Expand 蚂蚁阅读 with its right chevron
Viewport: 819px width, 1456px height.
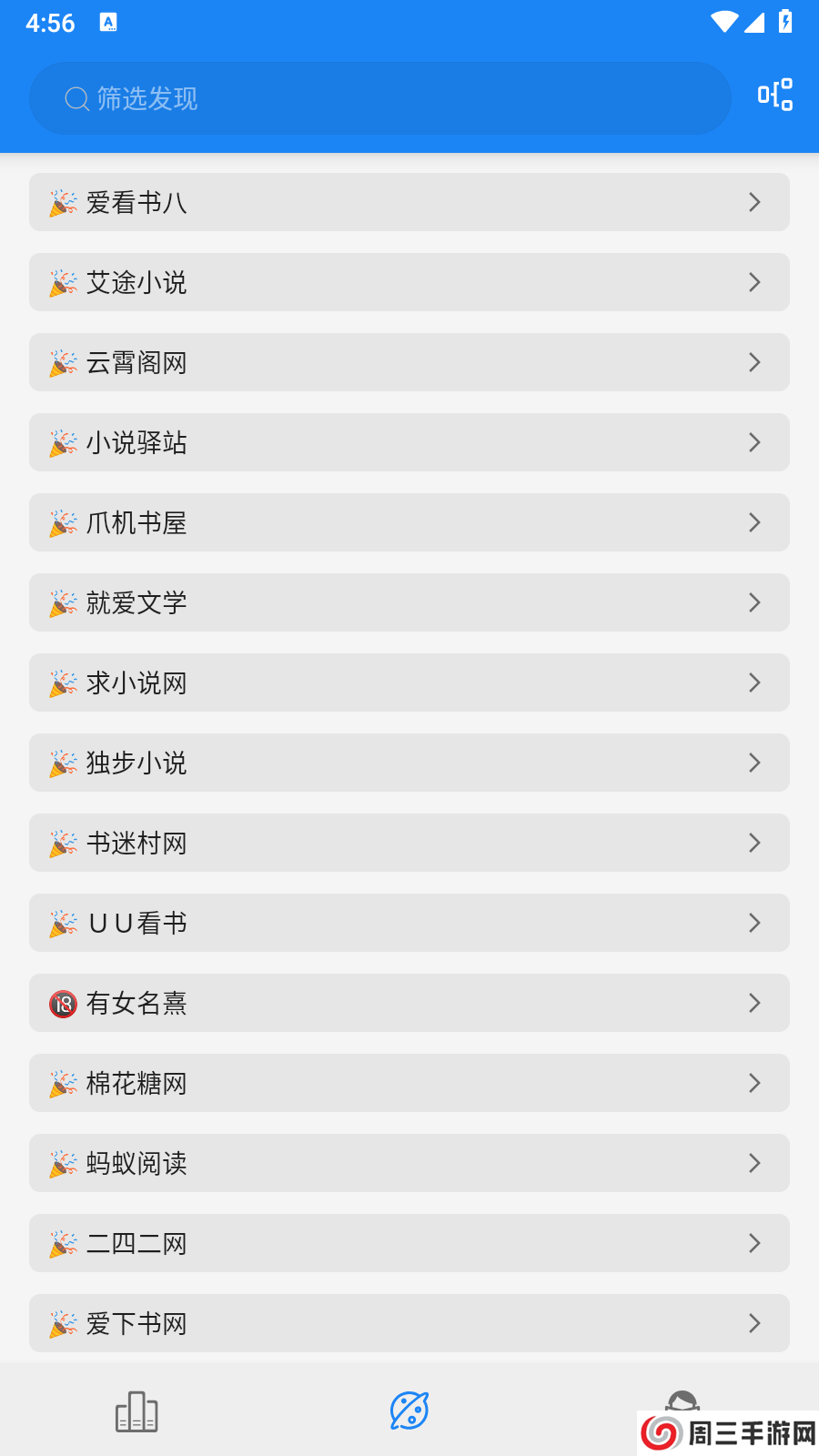pyautogui.click(x=754, y=1163)
